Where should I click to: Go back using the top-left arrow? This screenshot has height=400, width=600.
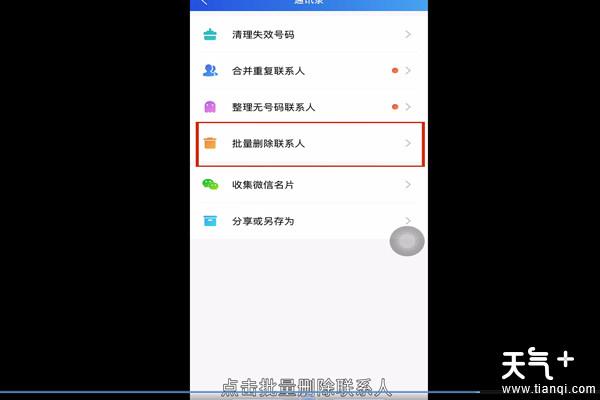[x=204, y=3]
